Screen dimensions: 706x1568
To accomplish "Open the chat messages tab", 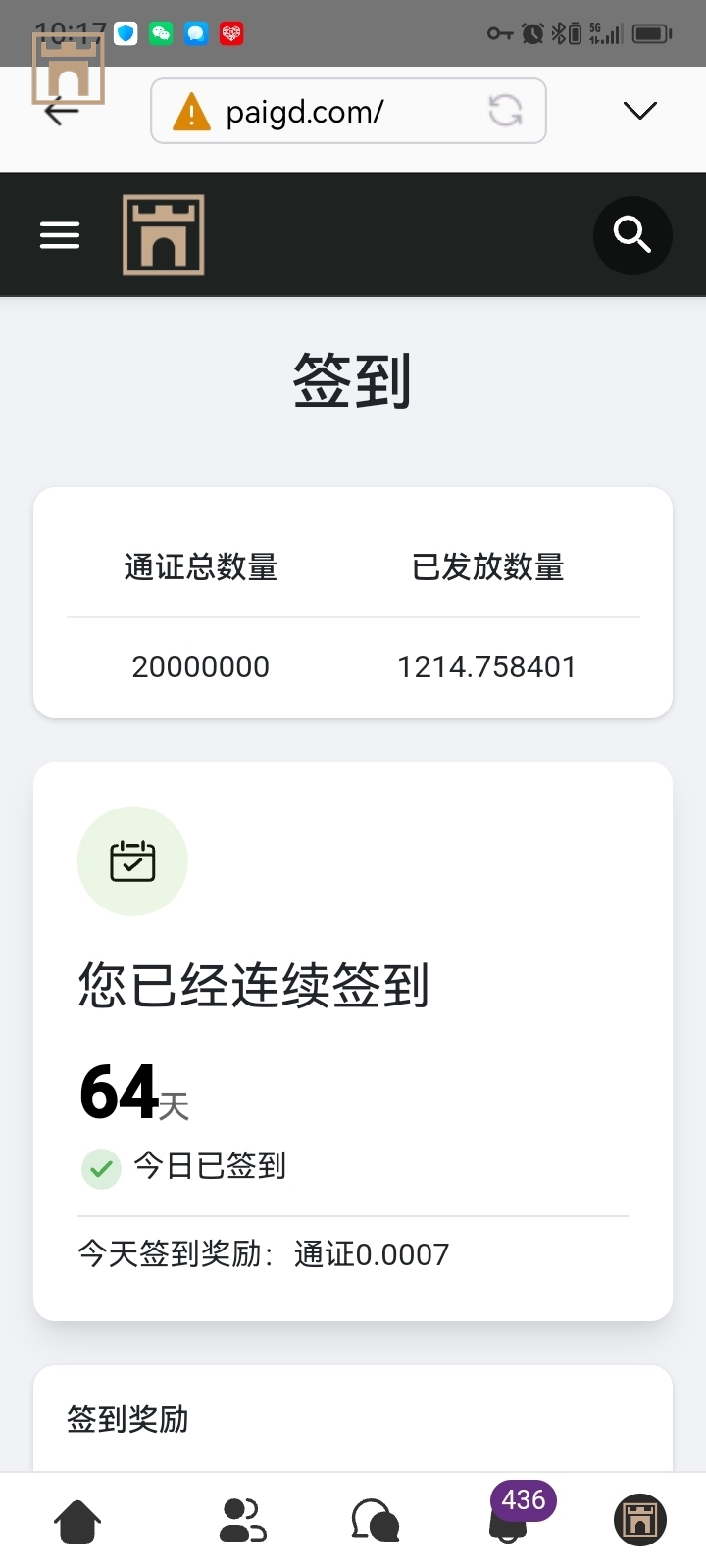I will [376, 1521].
